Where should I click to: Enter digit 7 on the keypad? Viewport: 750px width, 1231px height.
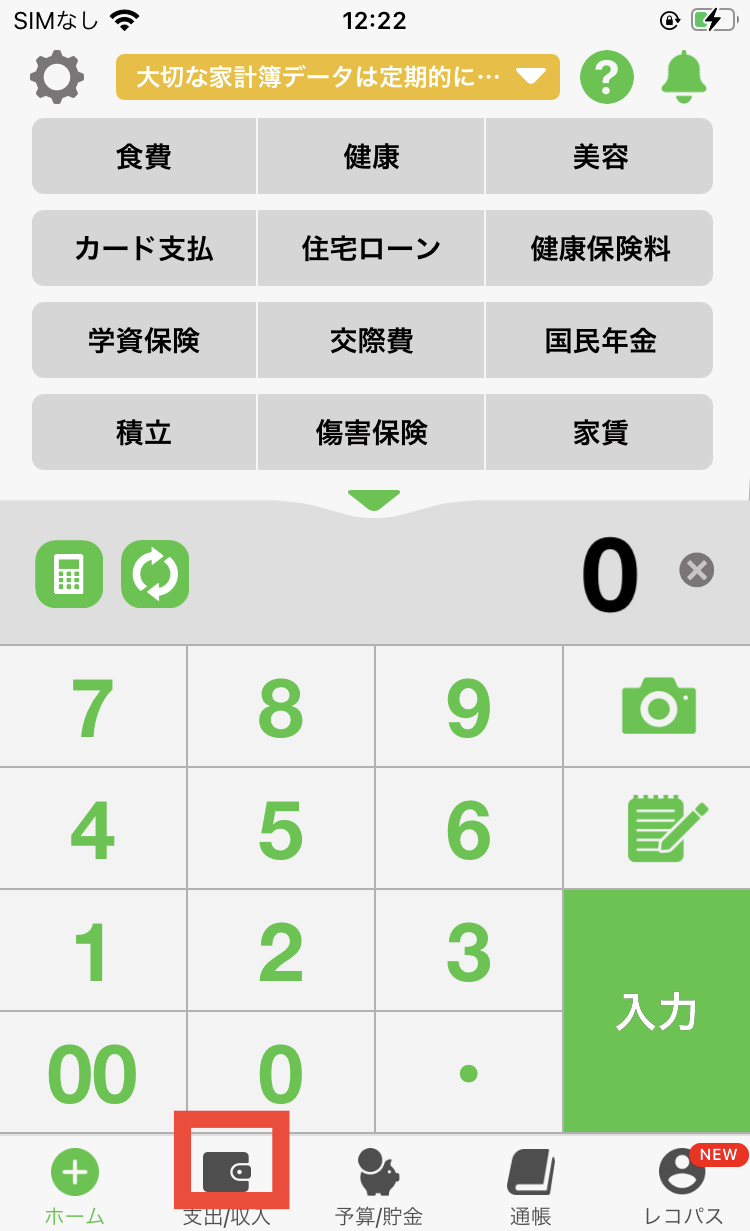click(93, 706)
